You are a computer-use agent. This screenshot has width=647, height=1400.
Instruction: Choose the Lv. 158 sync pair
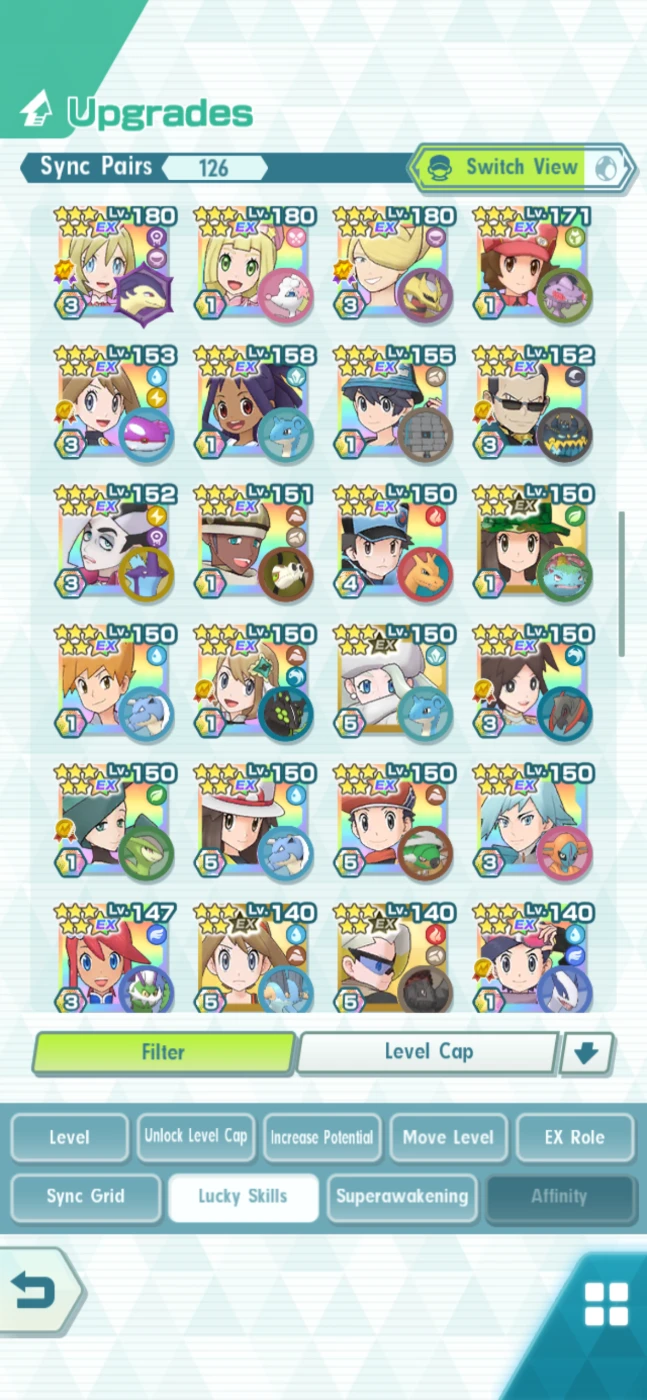point(255,405)
